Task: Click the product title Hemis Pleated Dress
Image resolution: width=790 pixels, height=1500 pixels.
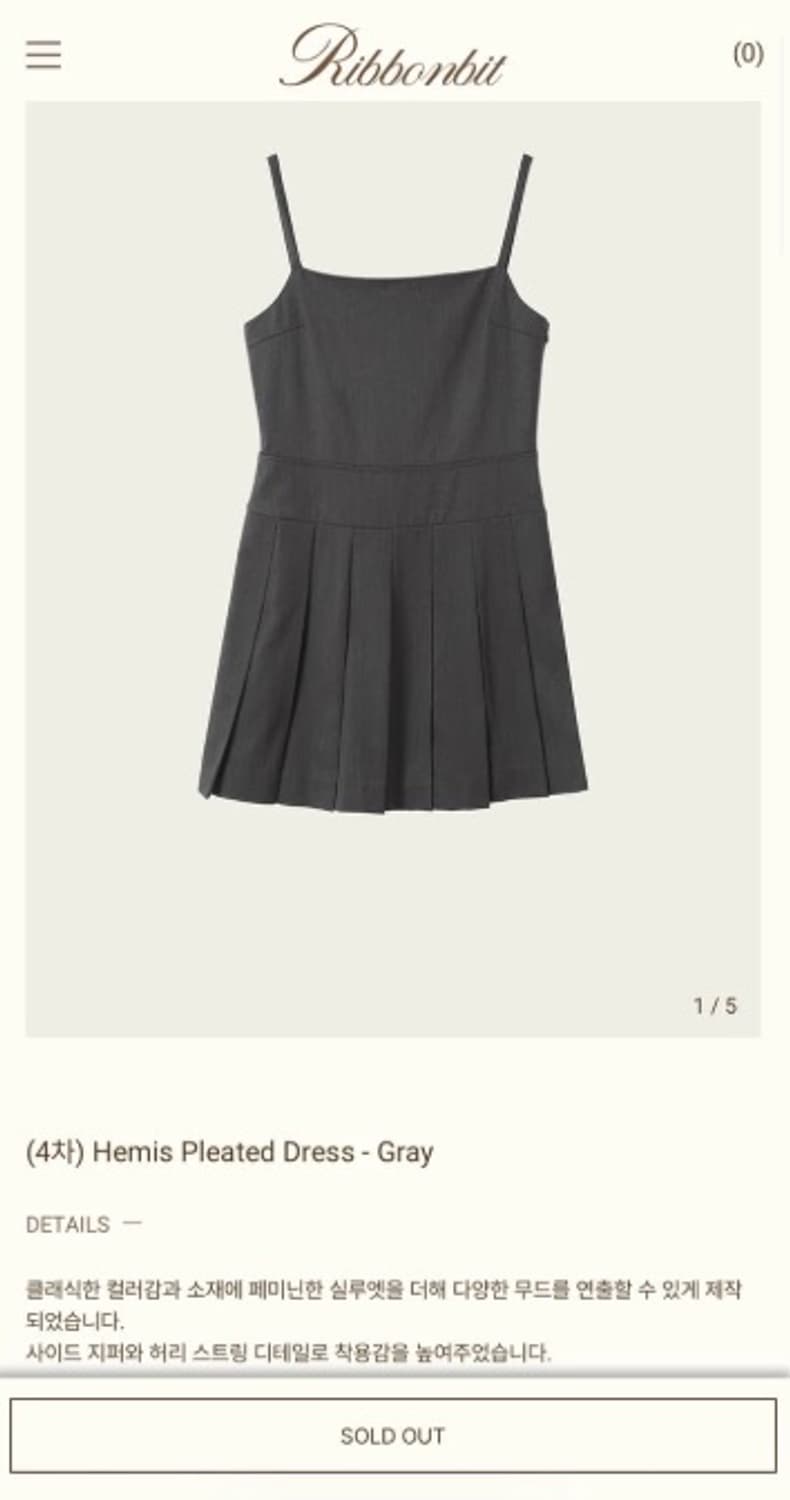Action: click(x=230, y=1150)
